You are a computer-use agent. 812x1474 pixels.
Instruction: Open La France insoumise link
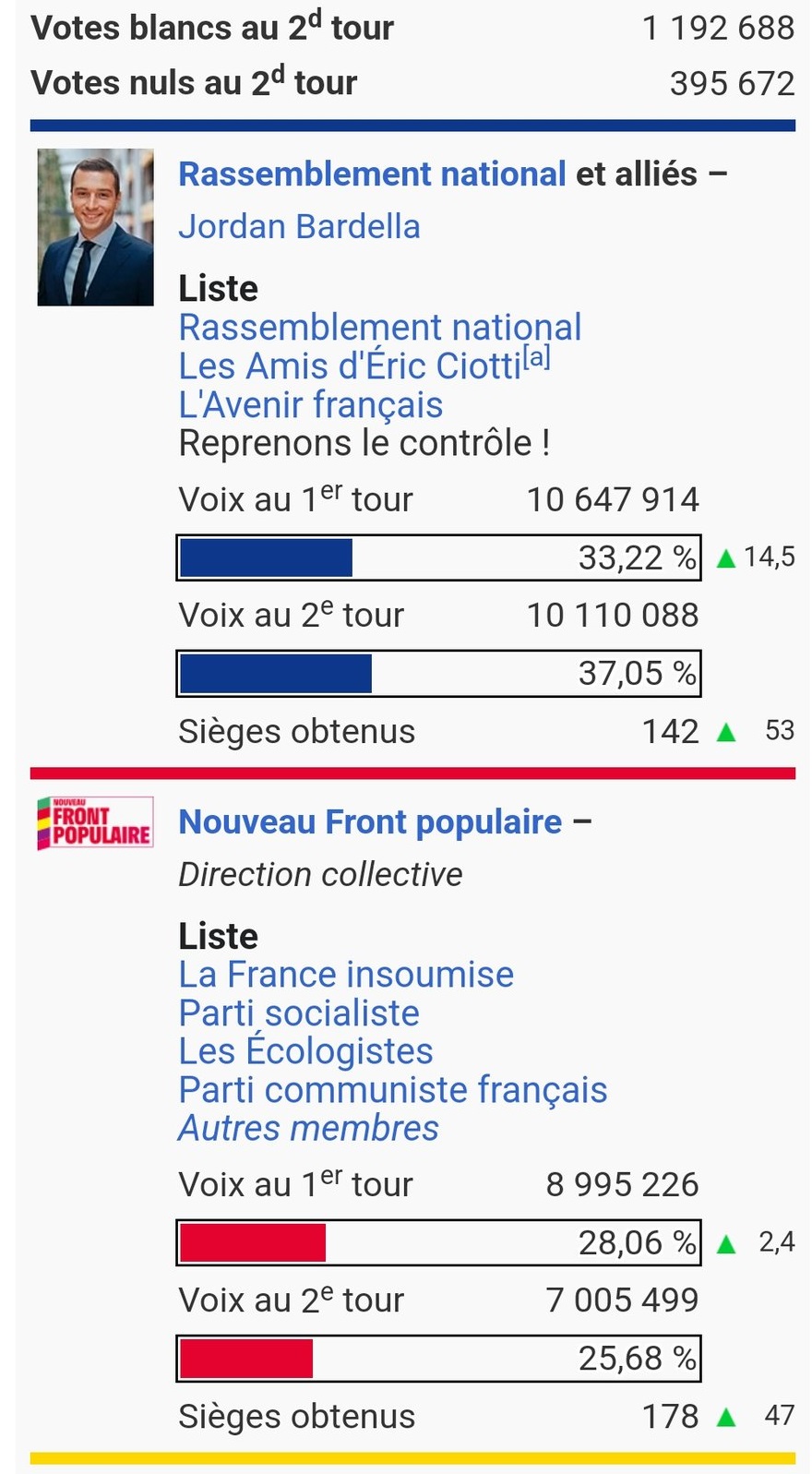pyautogui.click(x=346, y=975)
